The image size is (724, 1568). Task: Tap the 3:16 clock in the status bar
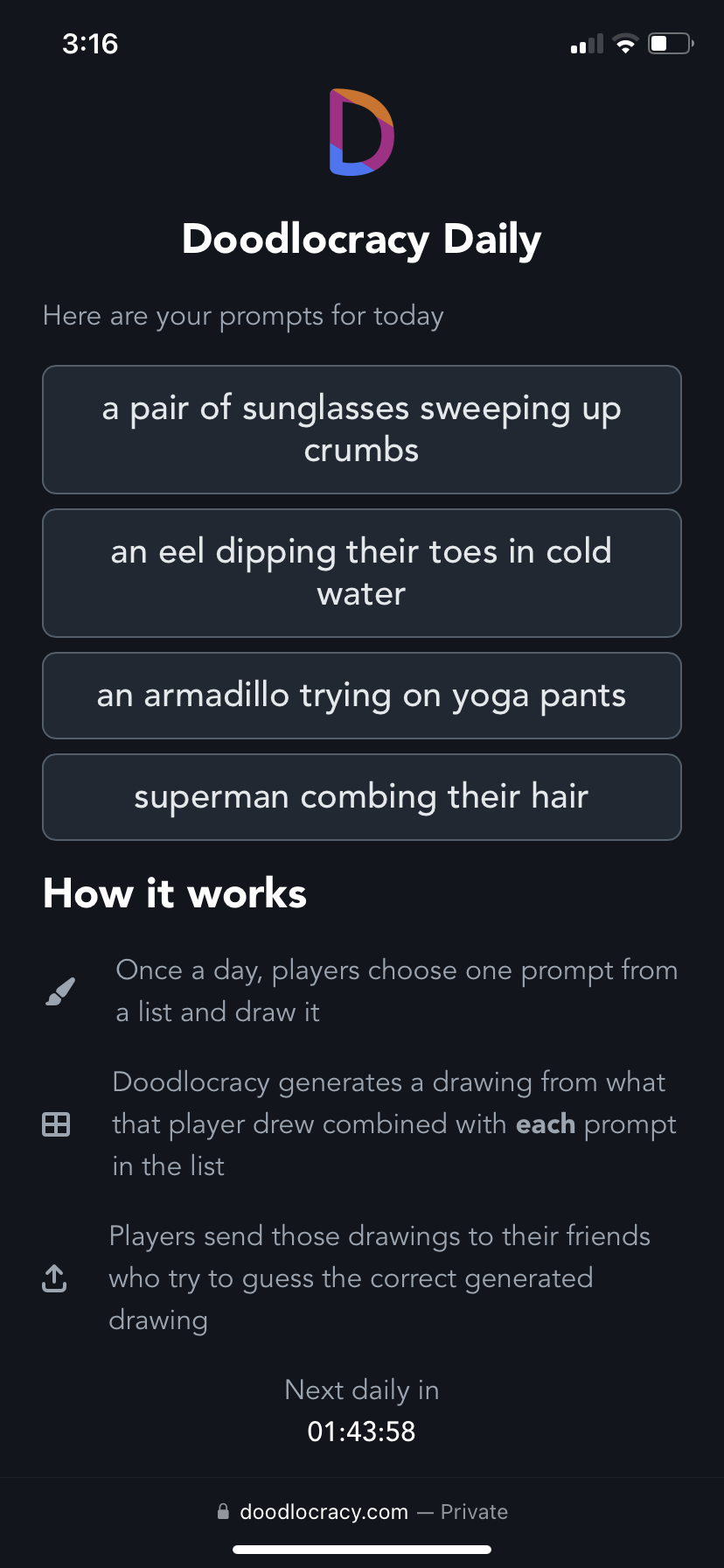(x=90, y=43)
